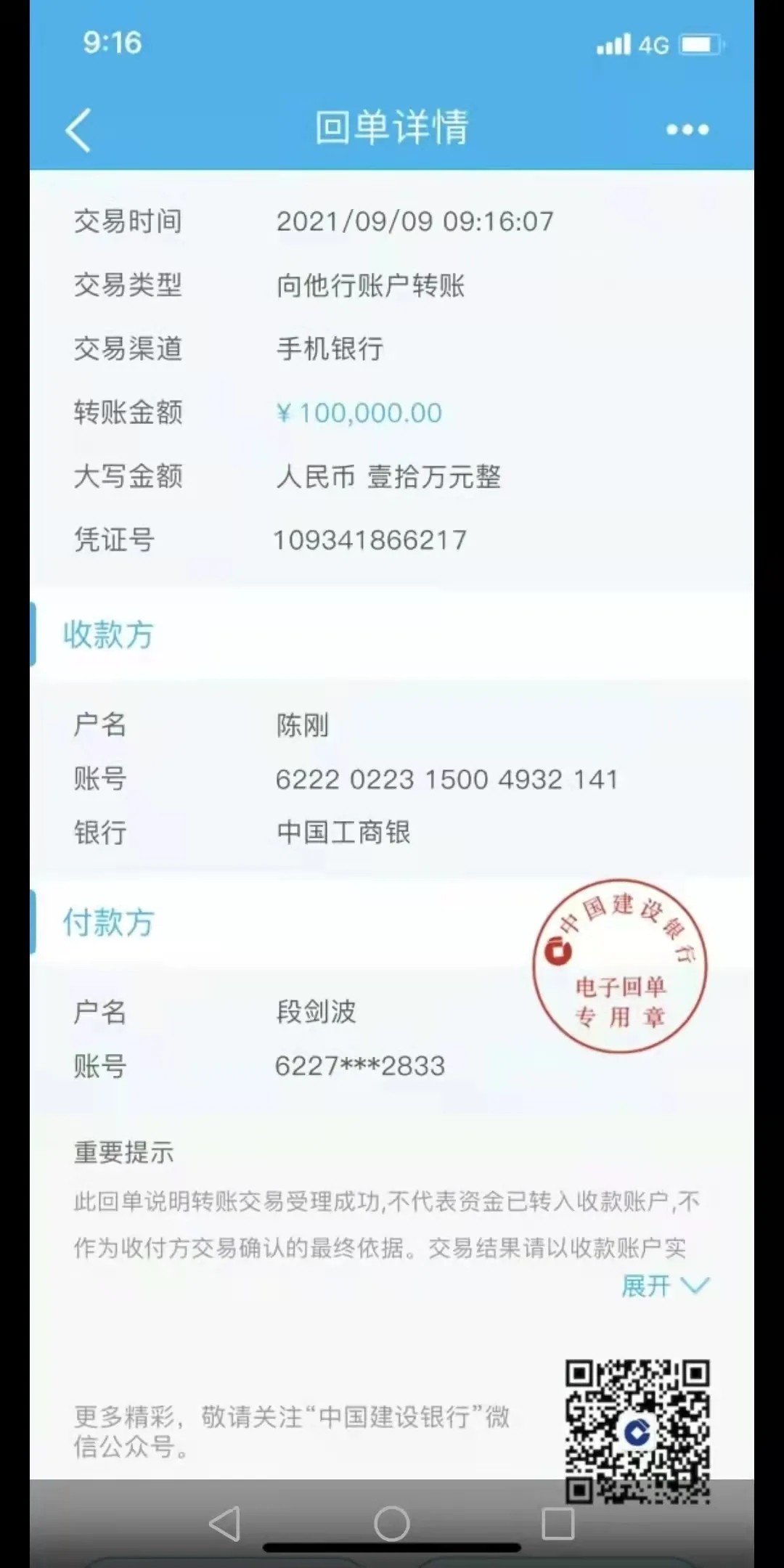Tap the system back navigation button
This screenshot has width=784, height=1568.
[225, 1523]
